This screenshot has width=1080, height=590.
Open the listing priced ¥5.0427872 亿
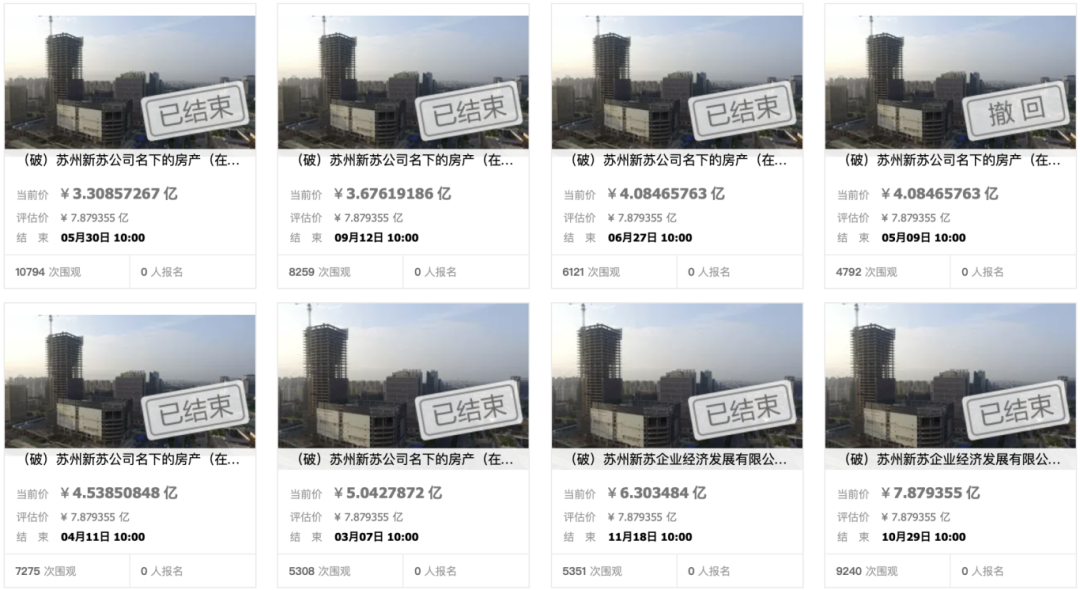pyautogui.click(x=403, y=460)
